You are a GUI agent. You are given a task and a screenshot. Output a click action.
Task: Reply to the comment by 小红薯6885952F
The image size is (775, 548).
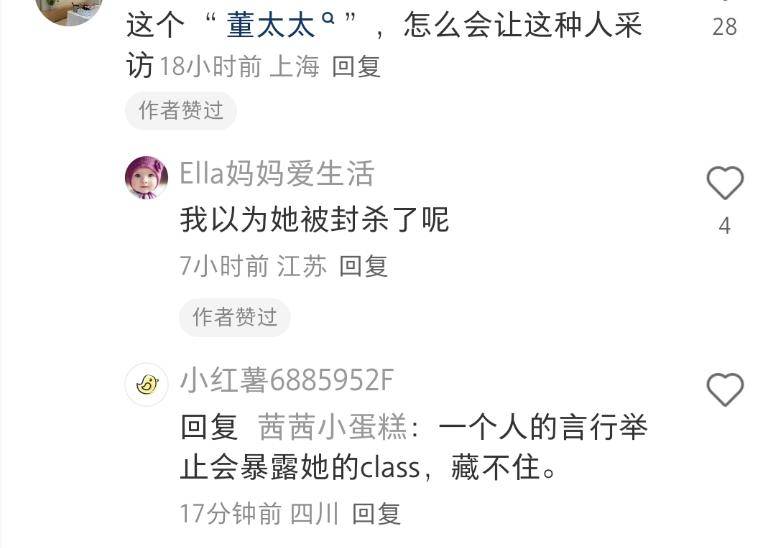[x=377, y=514]
